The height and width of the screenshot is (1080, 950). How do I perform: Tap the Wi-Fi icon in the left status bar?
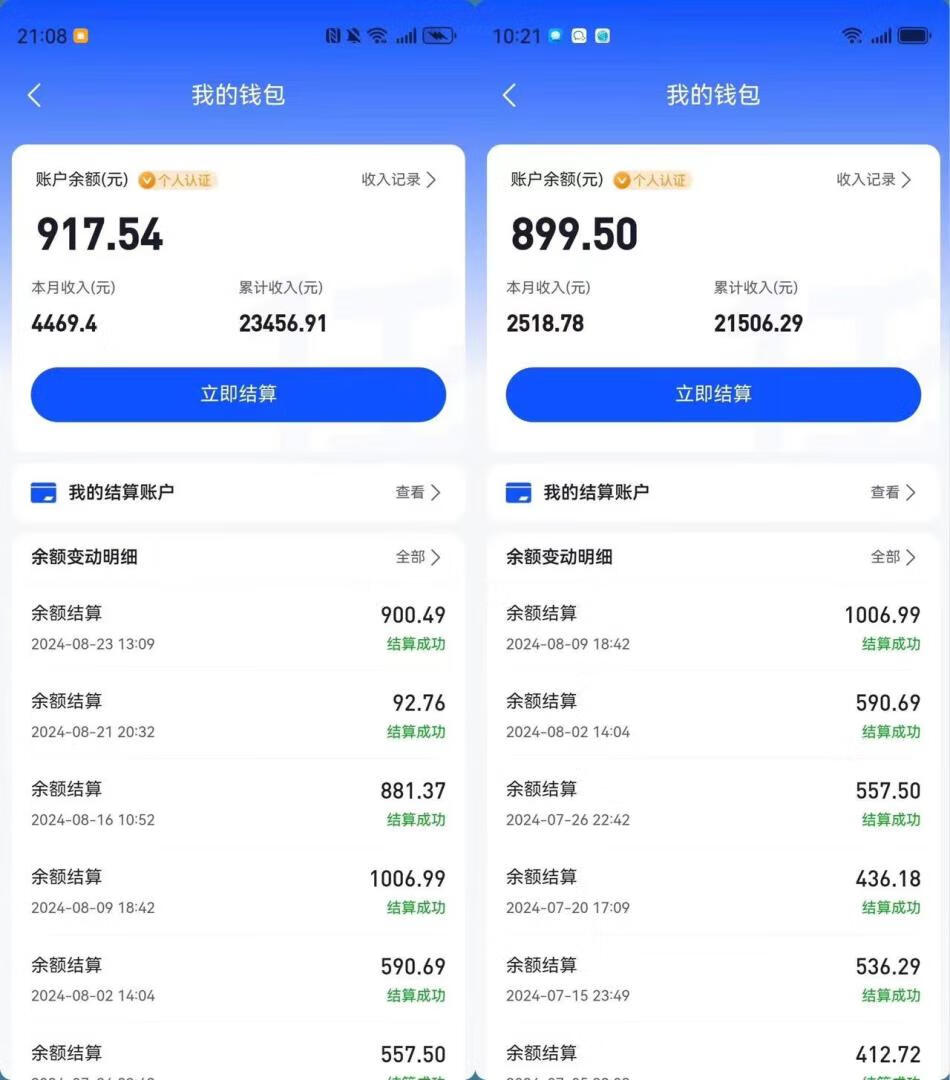pyautogui.click(x=375, y=35)
